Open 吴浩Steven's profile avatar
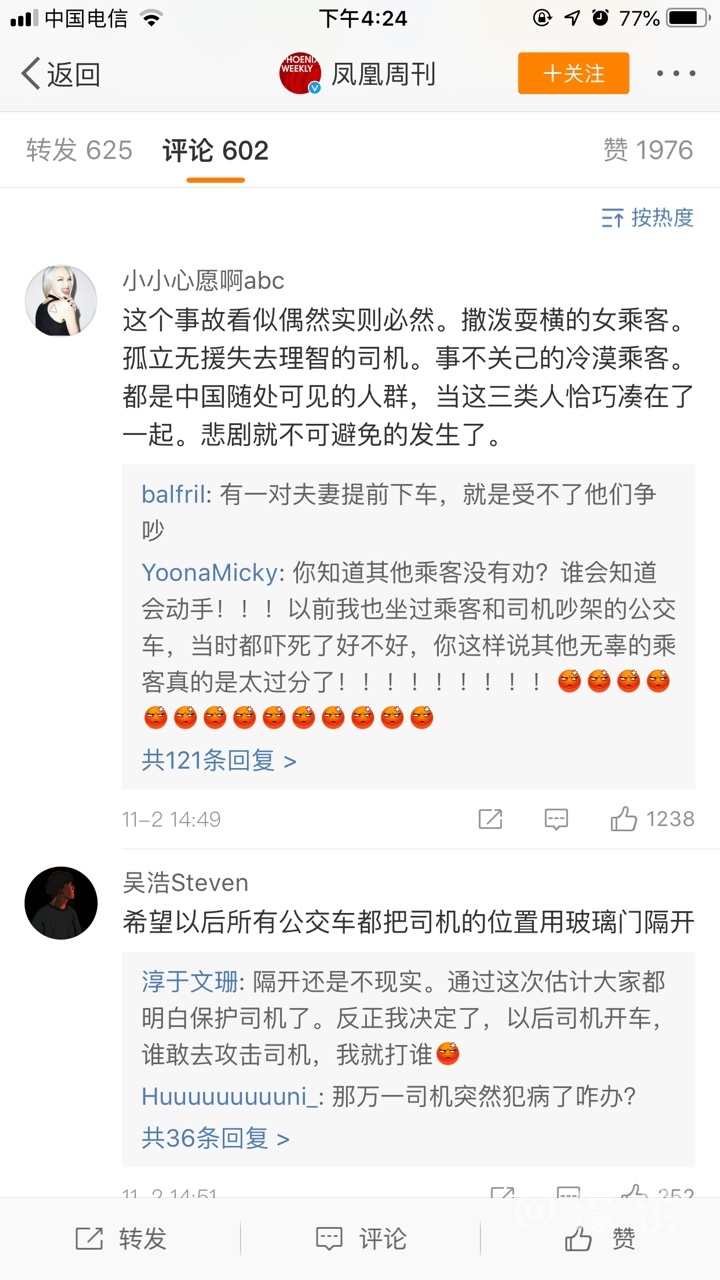The image size is (720, 1280). click(60, 903)
